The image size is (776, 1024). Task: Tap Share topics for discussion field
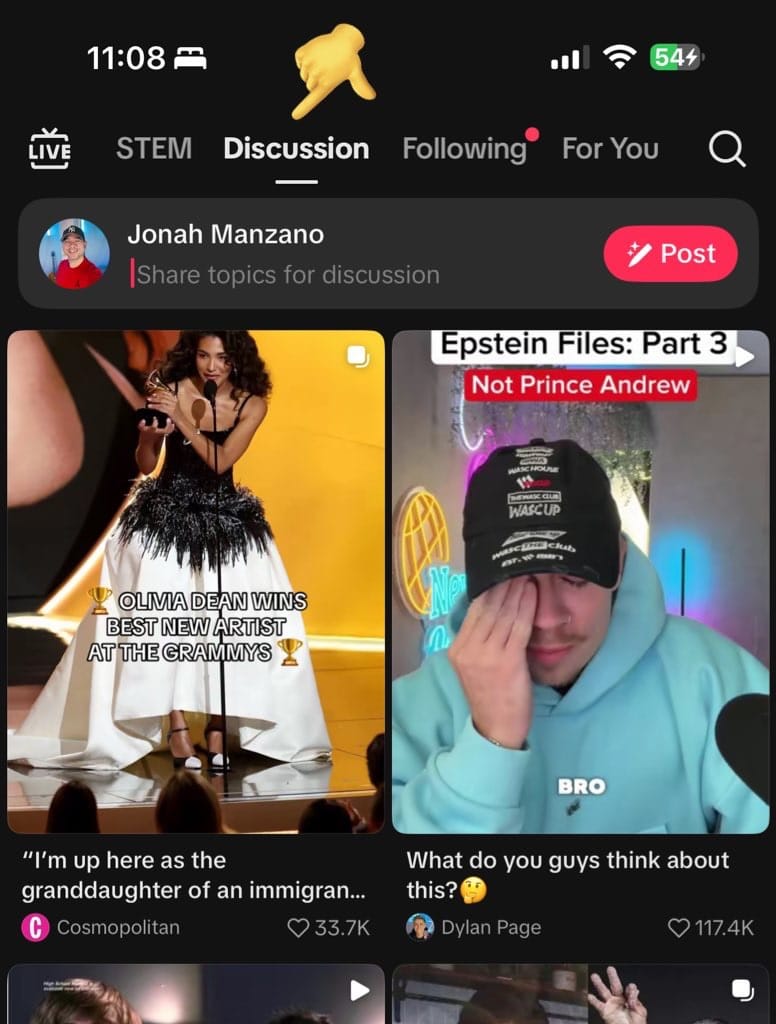pyautogui.click(x=288, y=275)
